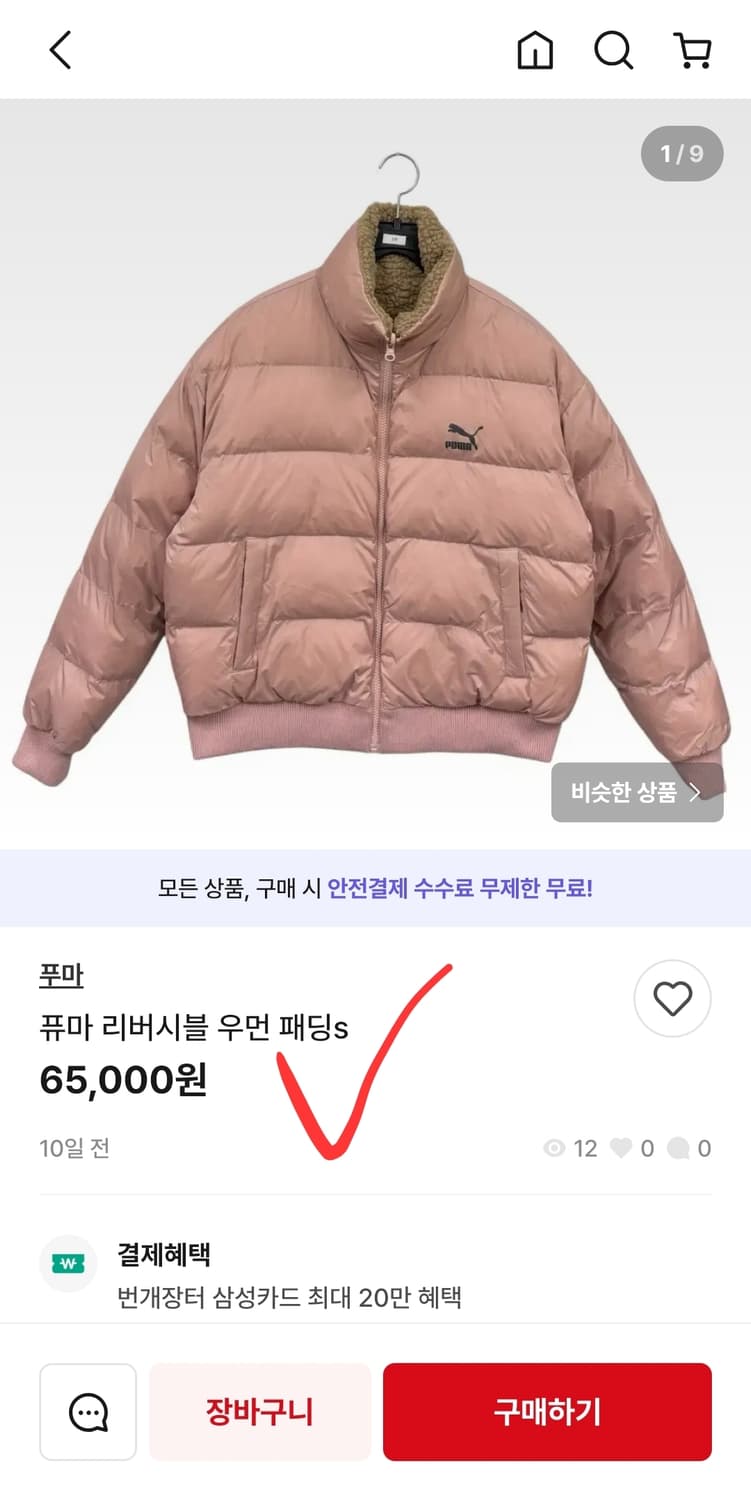751x1500 pixels.
Task: Click the 장바구니 add-to-cart button
Action: pyautogui.click(x=260, y=1412)
